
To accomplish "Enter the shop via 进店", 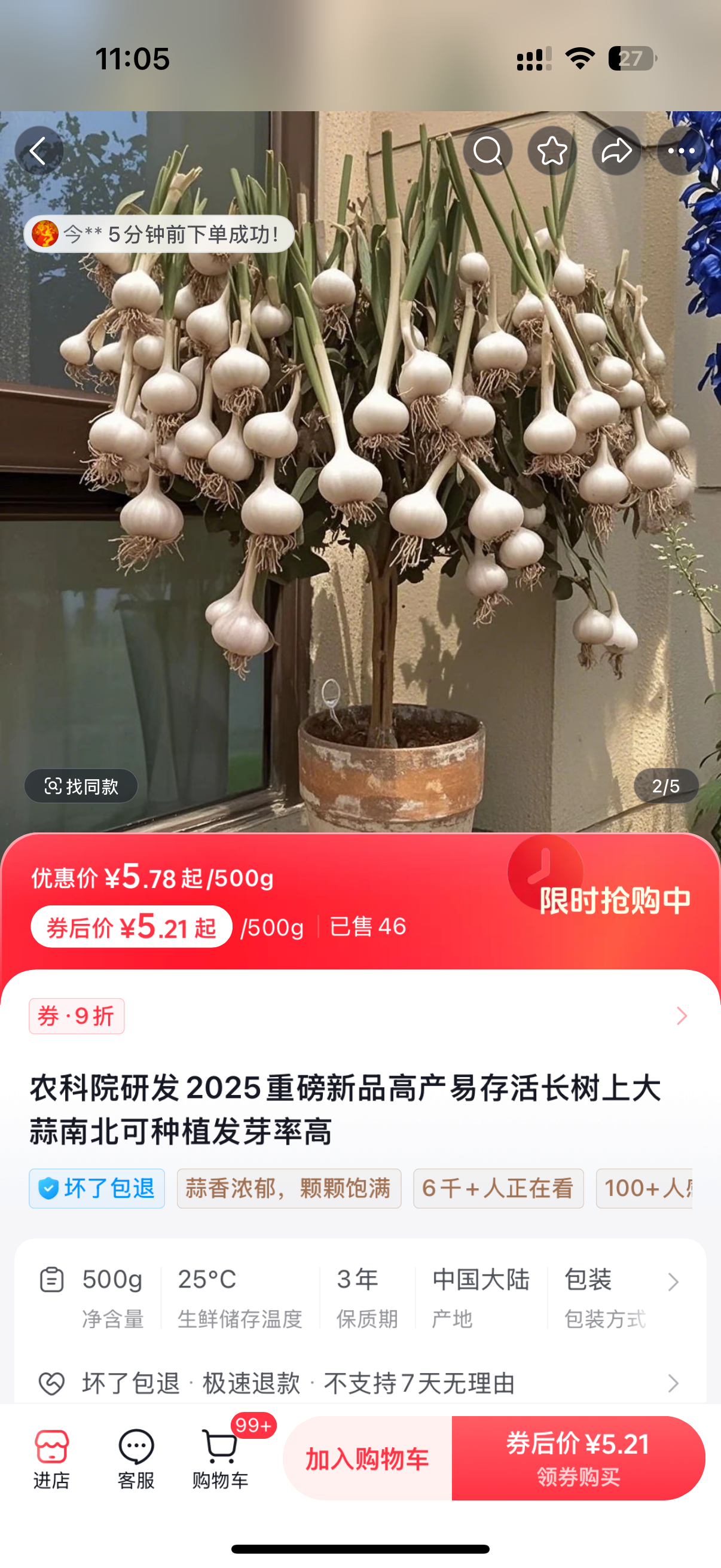I will [52, 1459].
